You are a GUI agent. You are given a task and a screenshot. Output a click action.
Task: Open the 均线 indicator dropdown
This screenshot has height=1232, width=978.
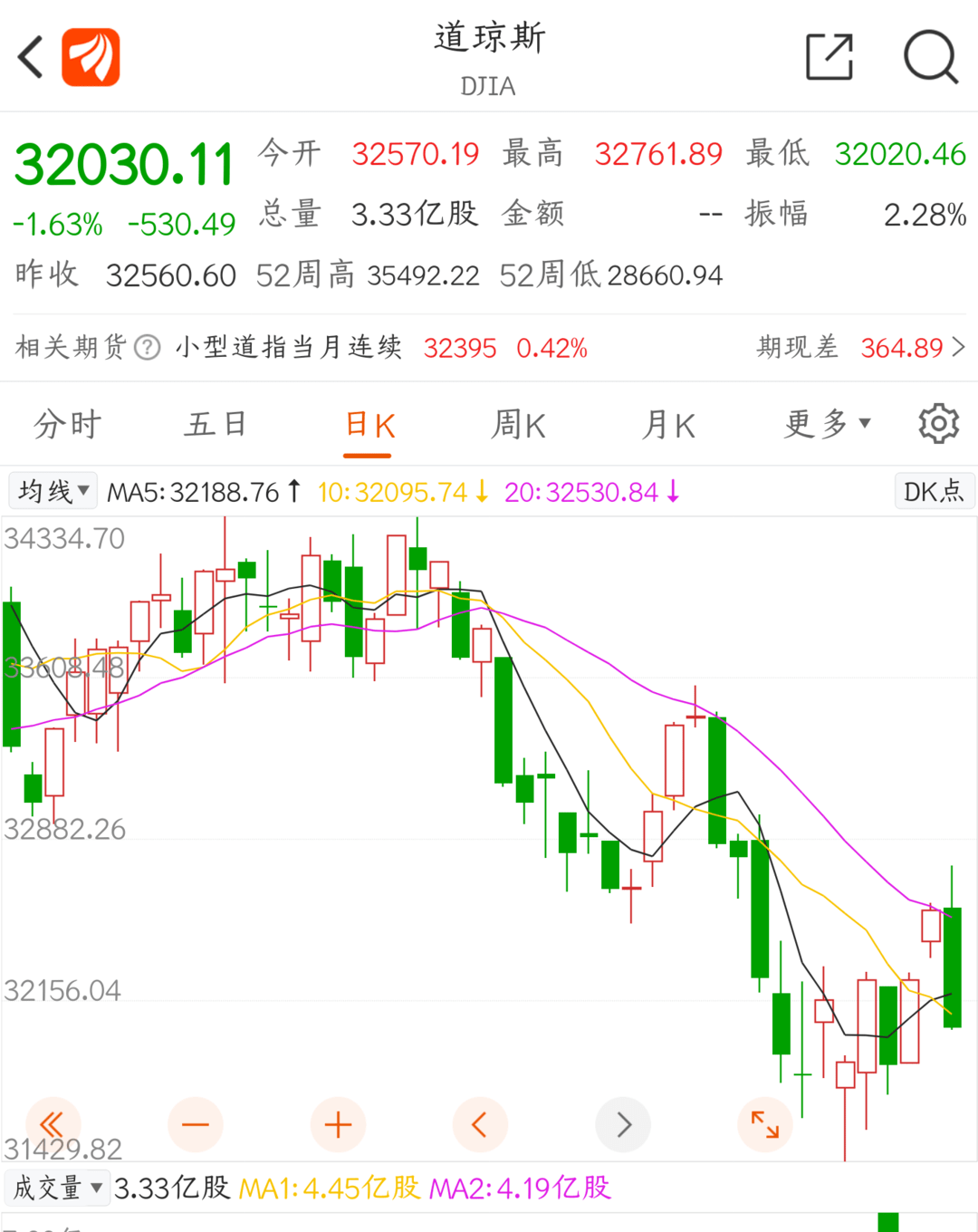coord(53,491)
